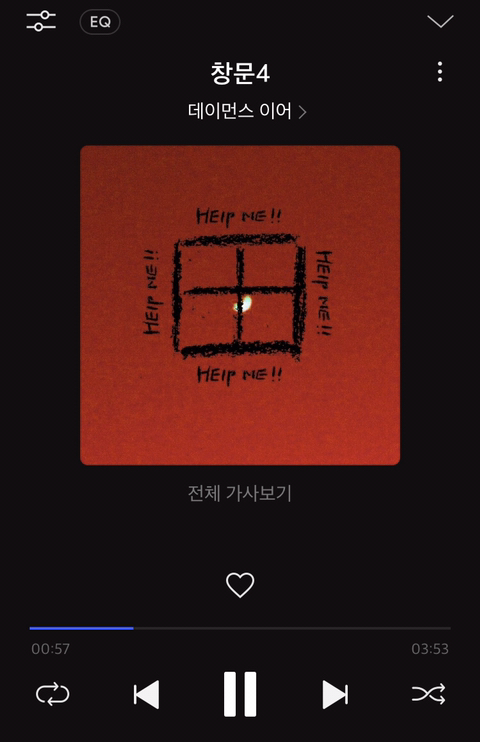This screenshot has height=742, width=480.
Task: Toggle repeat mode
Action: (x=53, y=694)
